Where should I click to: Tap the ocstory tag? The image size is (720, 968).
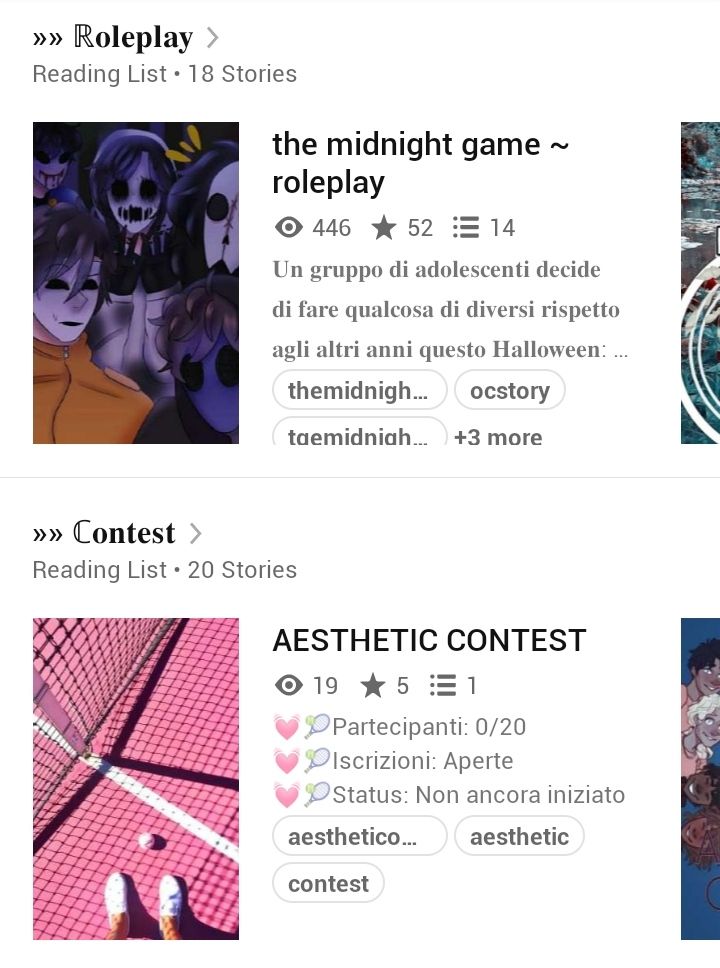pyautogui.click(x=509, y=390)
